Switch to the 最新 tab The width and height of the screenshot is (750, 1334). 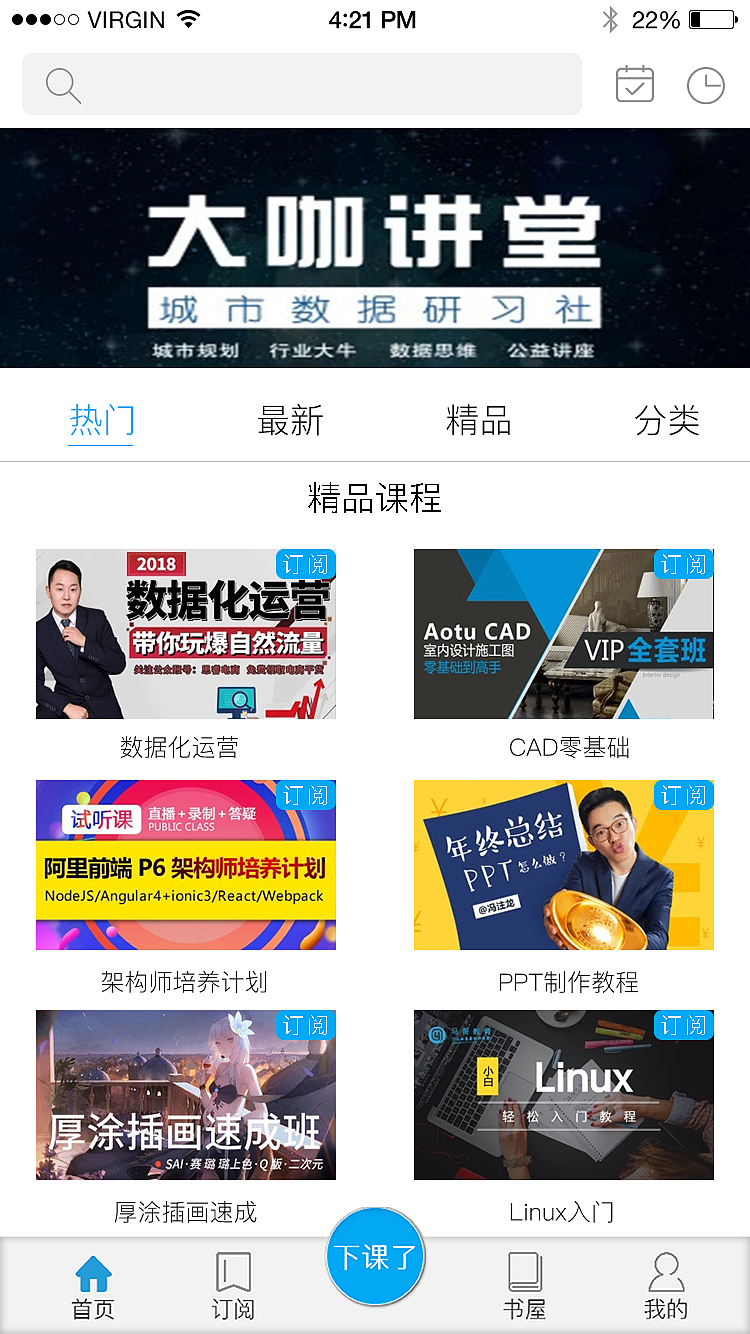point(290,421)
